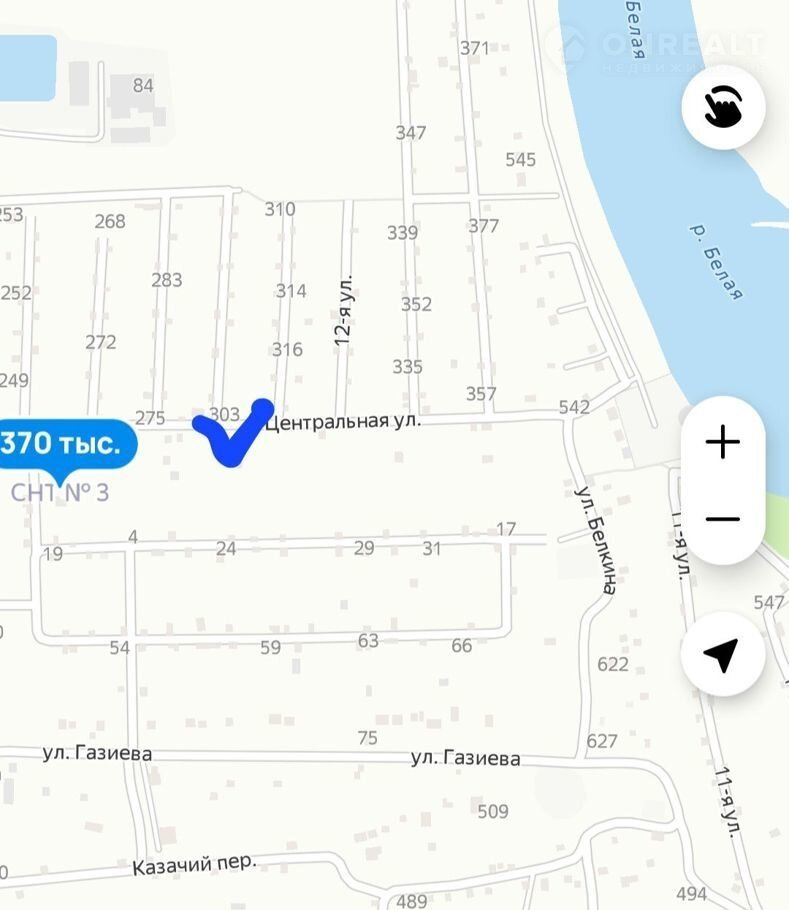Open the 370 тыс. price marker
Viewport: 789px width, 910px height.
coord(64,444)
